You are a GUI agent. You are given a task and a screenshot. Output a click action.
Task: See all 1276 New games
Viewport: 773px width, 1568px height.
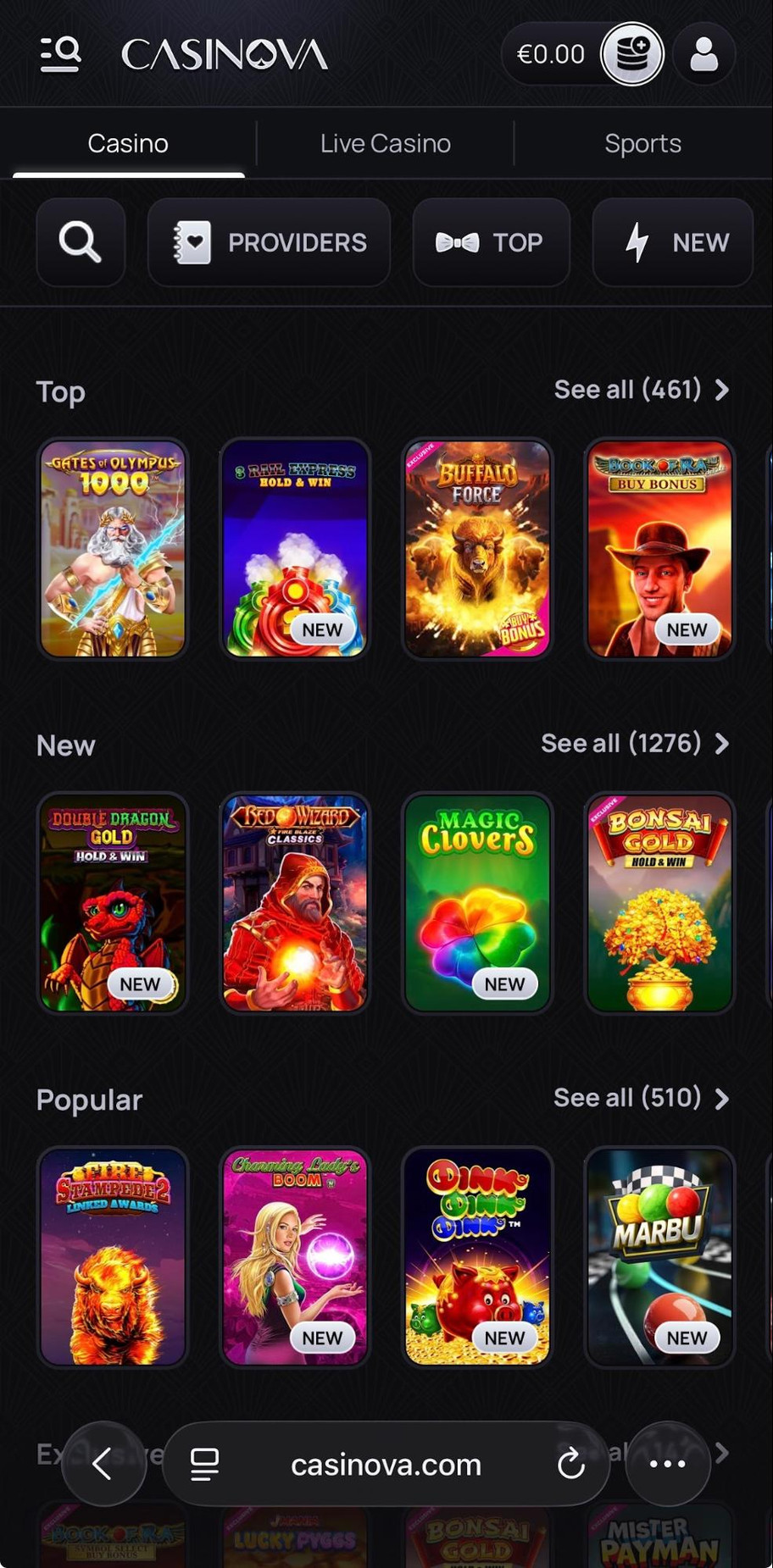(635, 744)
